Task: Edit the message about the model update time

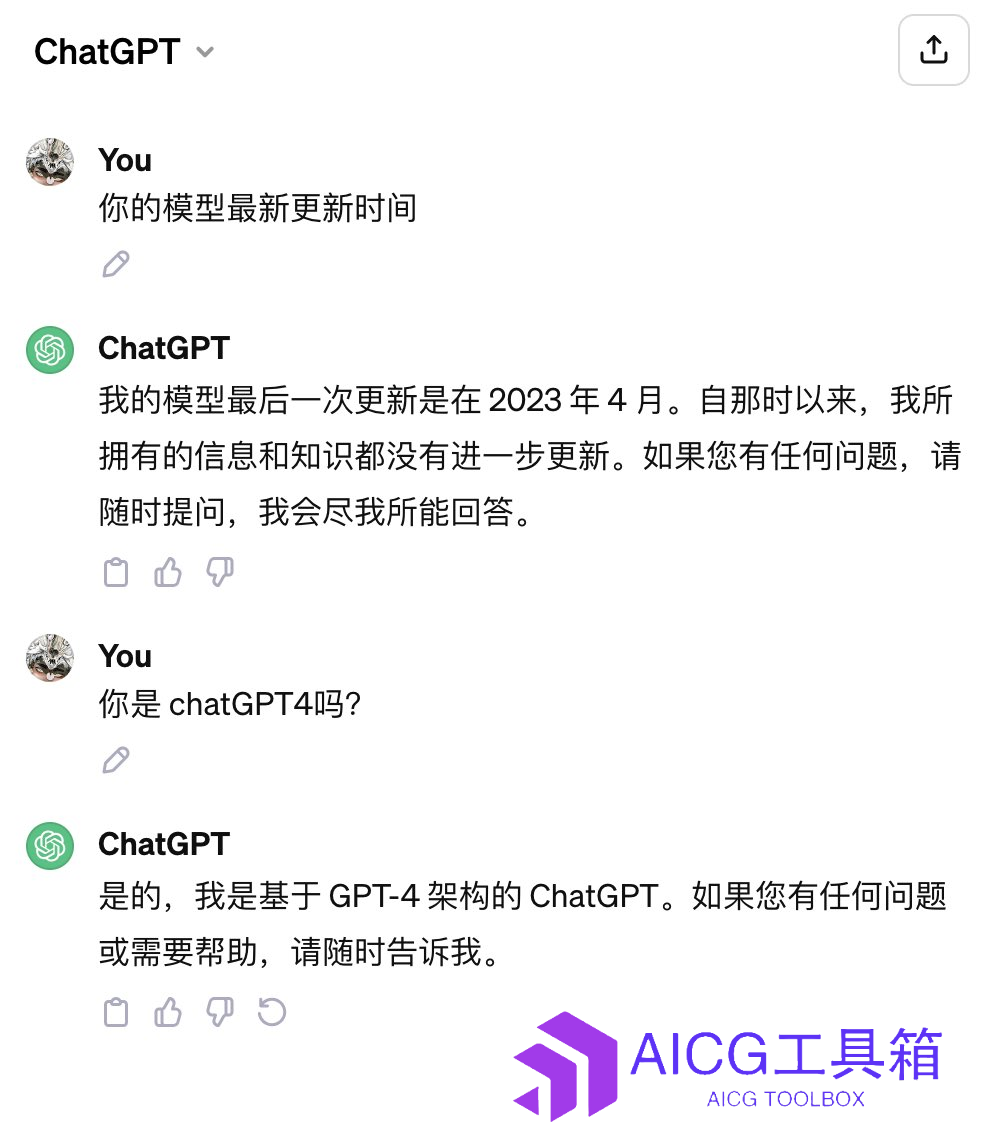Action: [x=116, y=264]
